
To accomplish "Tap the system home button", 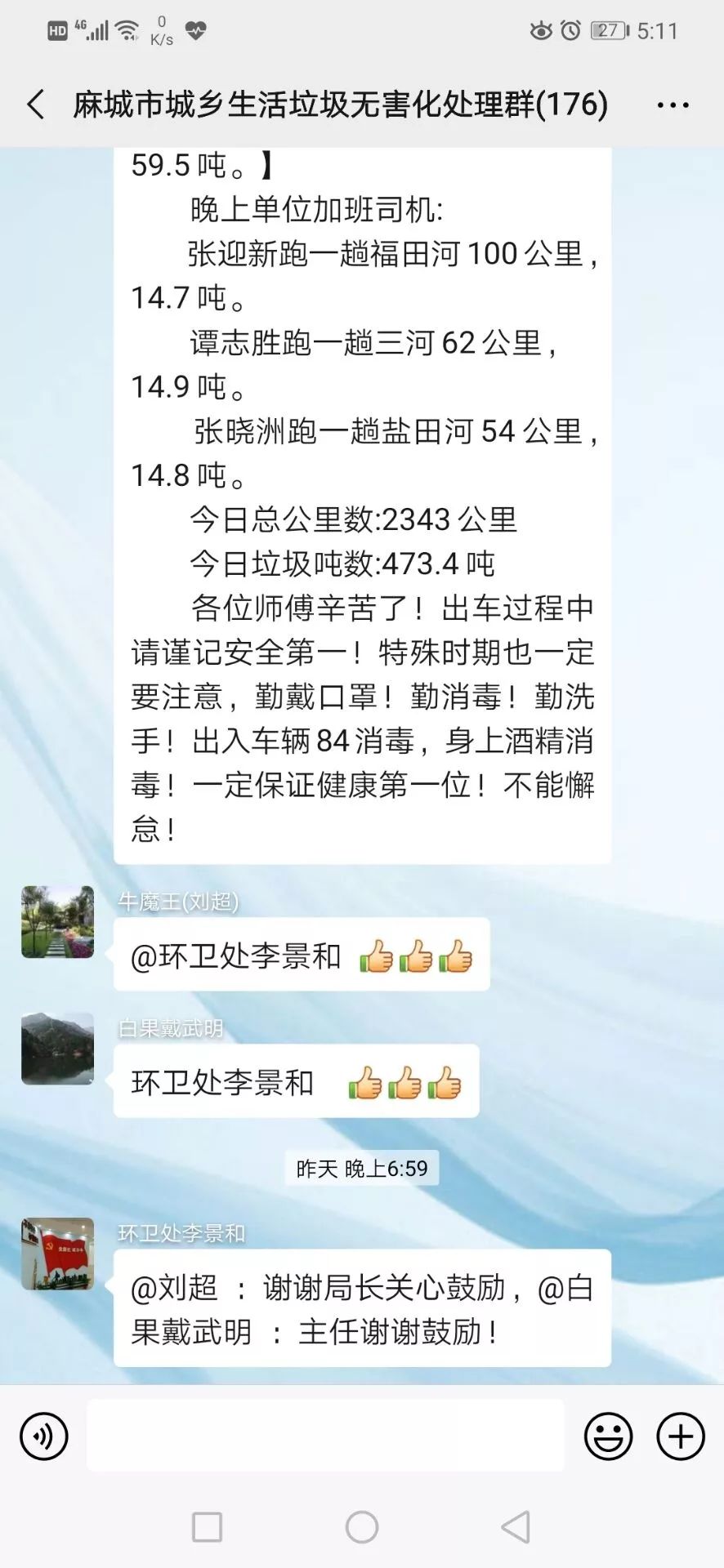I will pos(362,1526).
